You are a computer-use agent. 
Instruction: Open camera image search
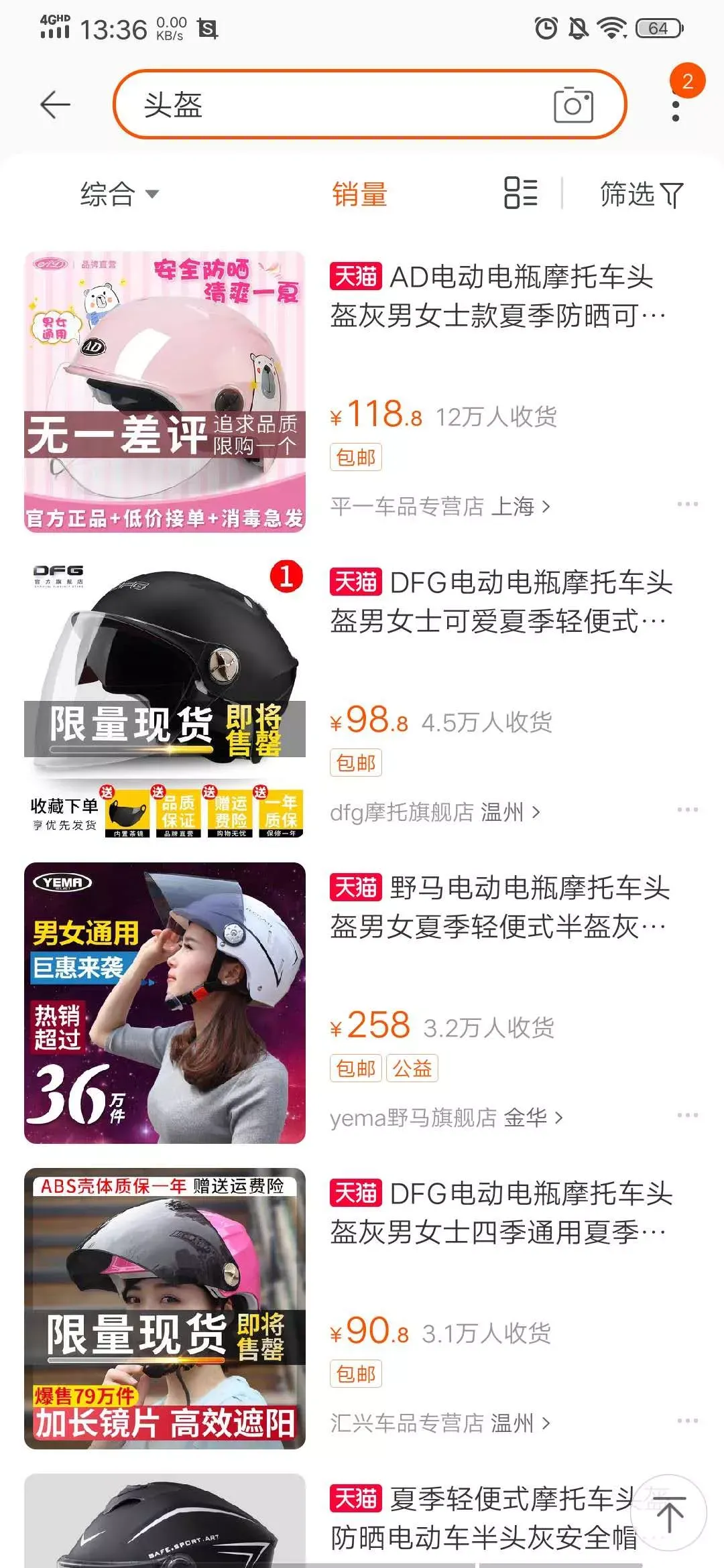pyautogui.click(x=573, y=105)
